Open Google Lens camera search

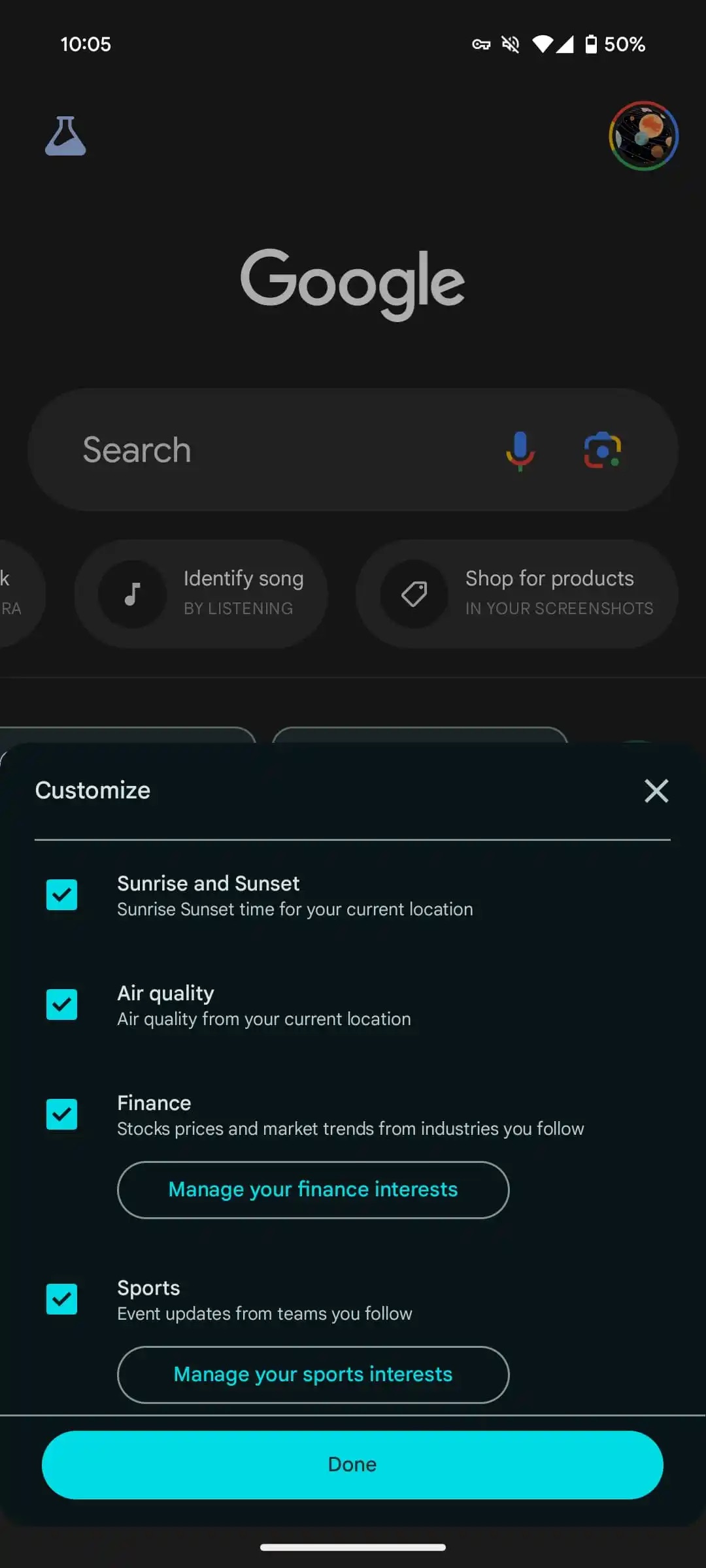[x=602, y=450]
